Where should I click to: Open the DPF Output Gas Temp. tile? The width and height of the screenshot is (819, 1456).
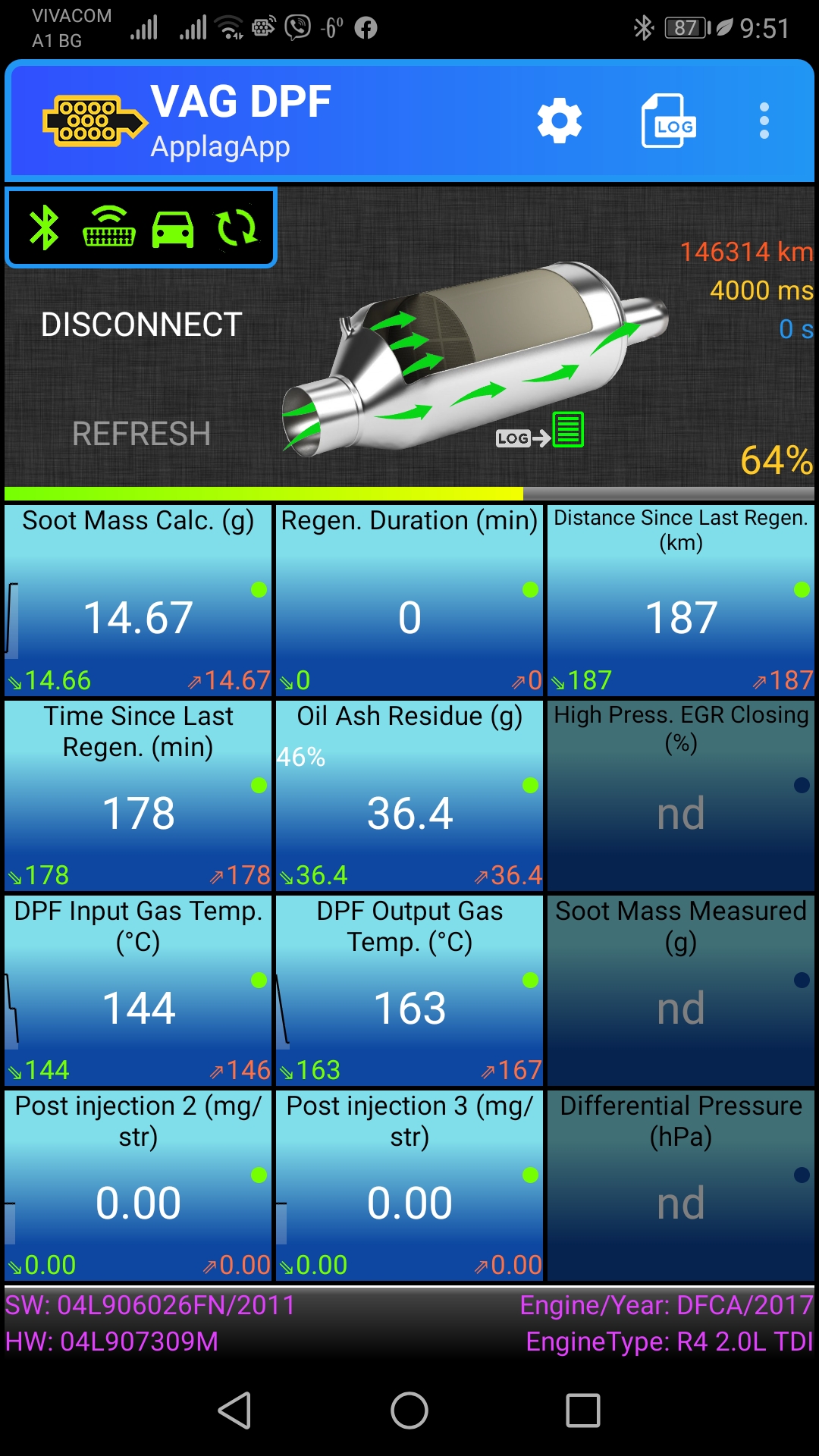pyautogui.click(x=409, y=990)
